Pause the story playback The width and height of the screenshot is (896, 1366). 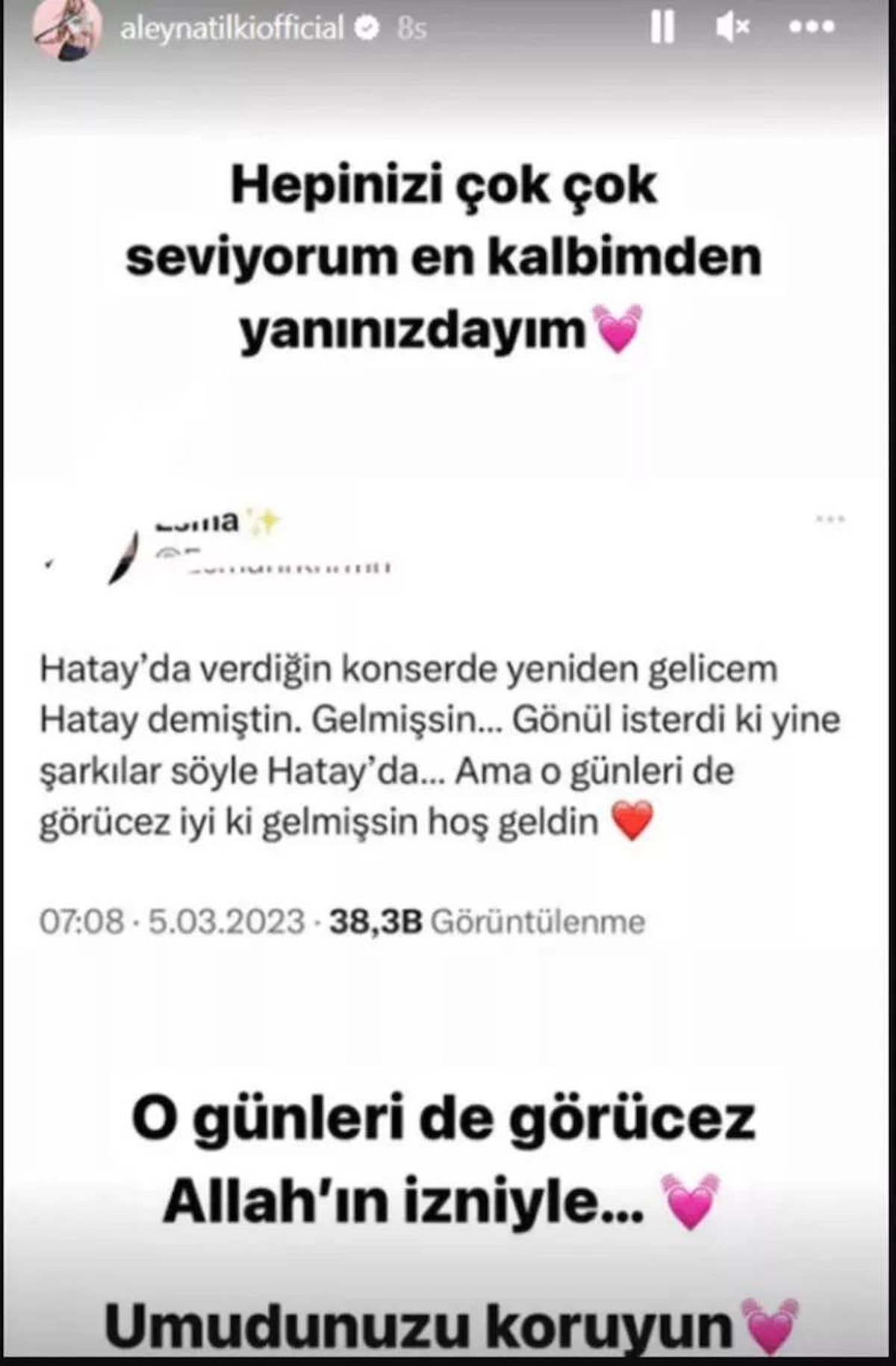point(662,28)
